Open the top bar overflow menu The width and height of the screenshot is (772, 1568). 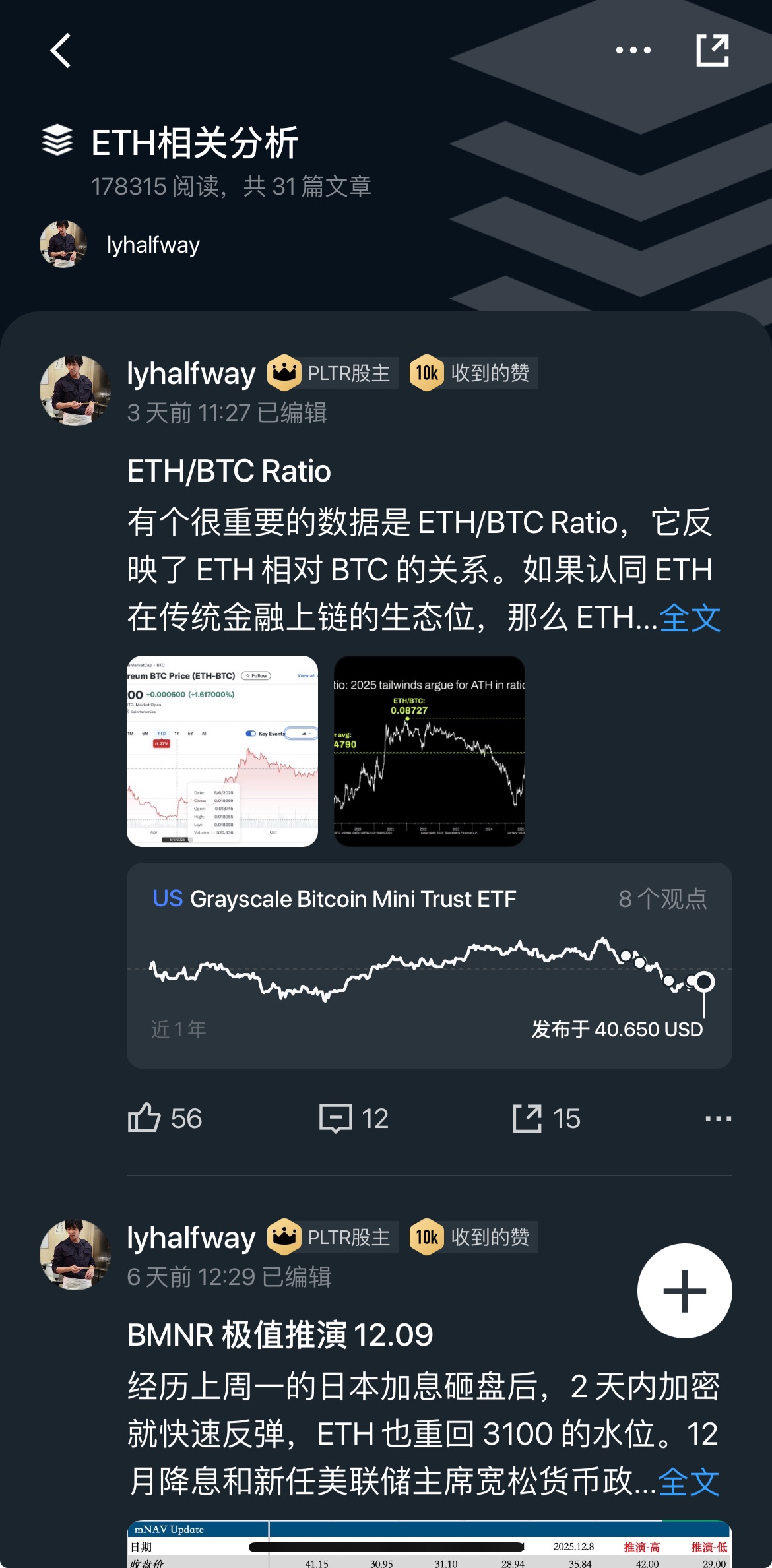[633, 51]
